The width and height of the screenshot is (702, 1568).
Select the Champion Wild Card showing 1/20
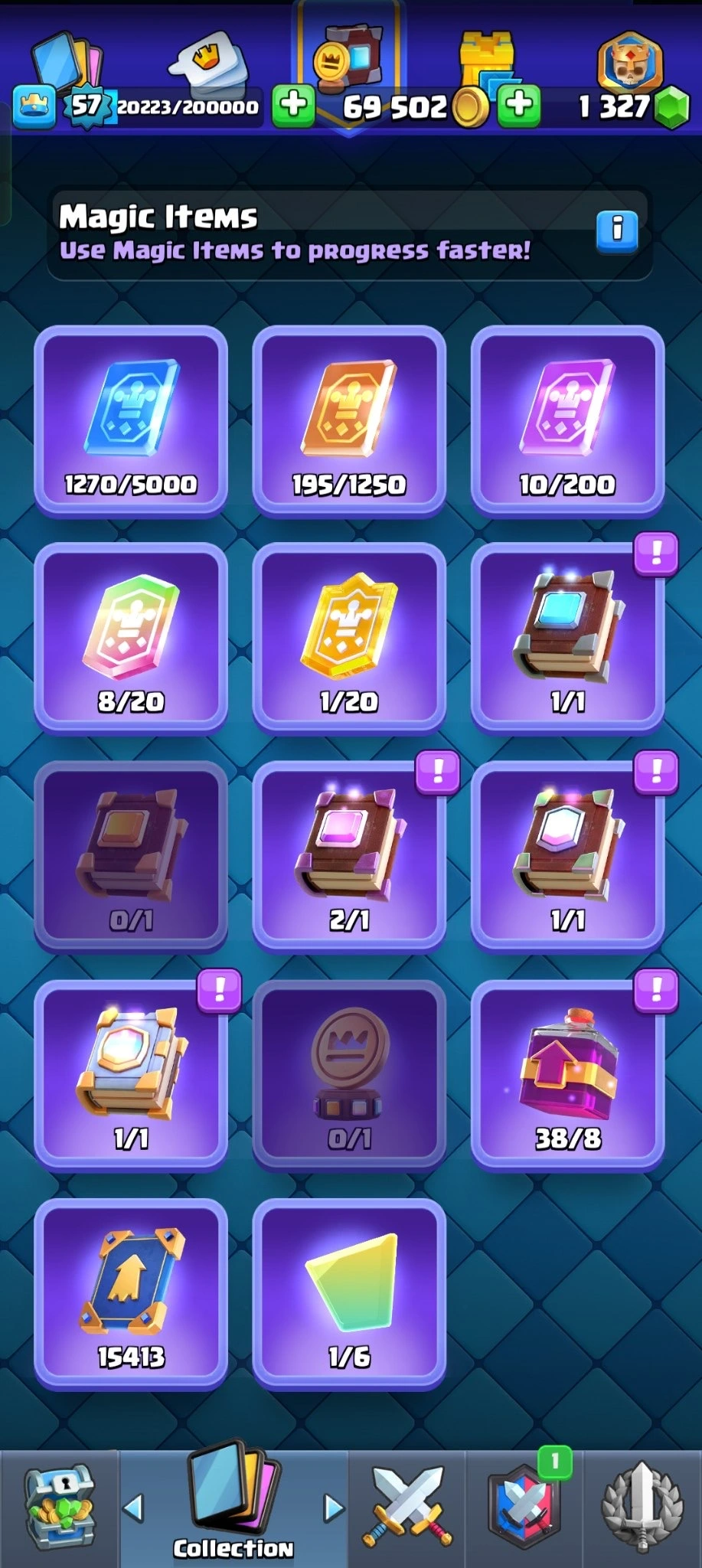click(349, 638)
